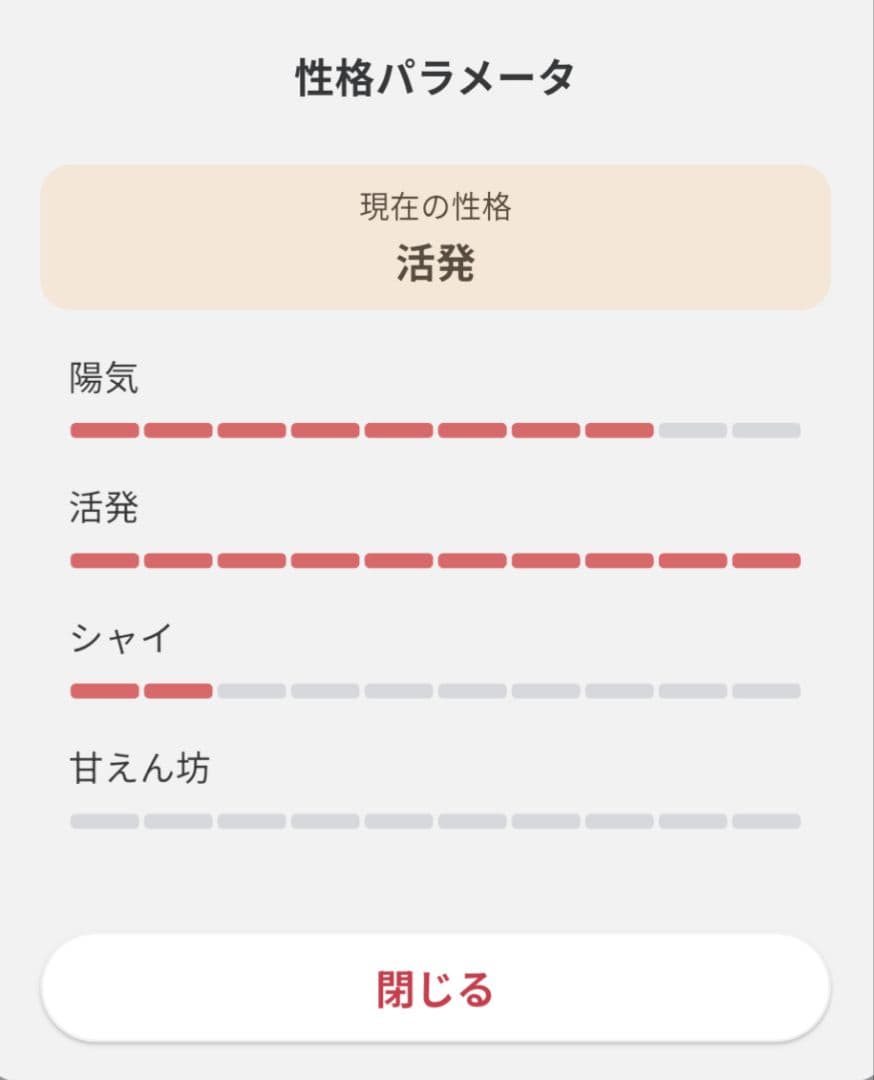The image size is (874, 1080).
Task: Click the last segment of 甘えん坊 bar
Action: 764,819
